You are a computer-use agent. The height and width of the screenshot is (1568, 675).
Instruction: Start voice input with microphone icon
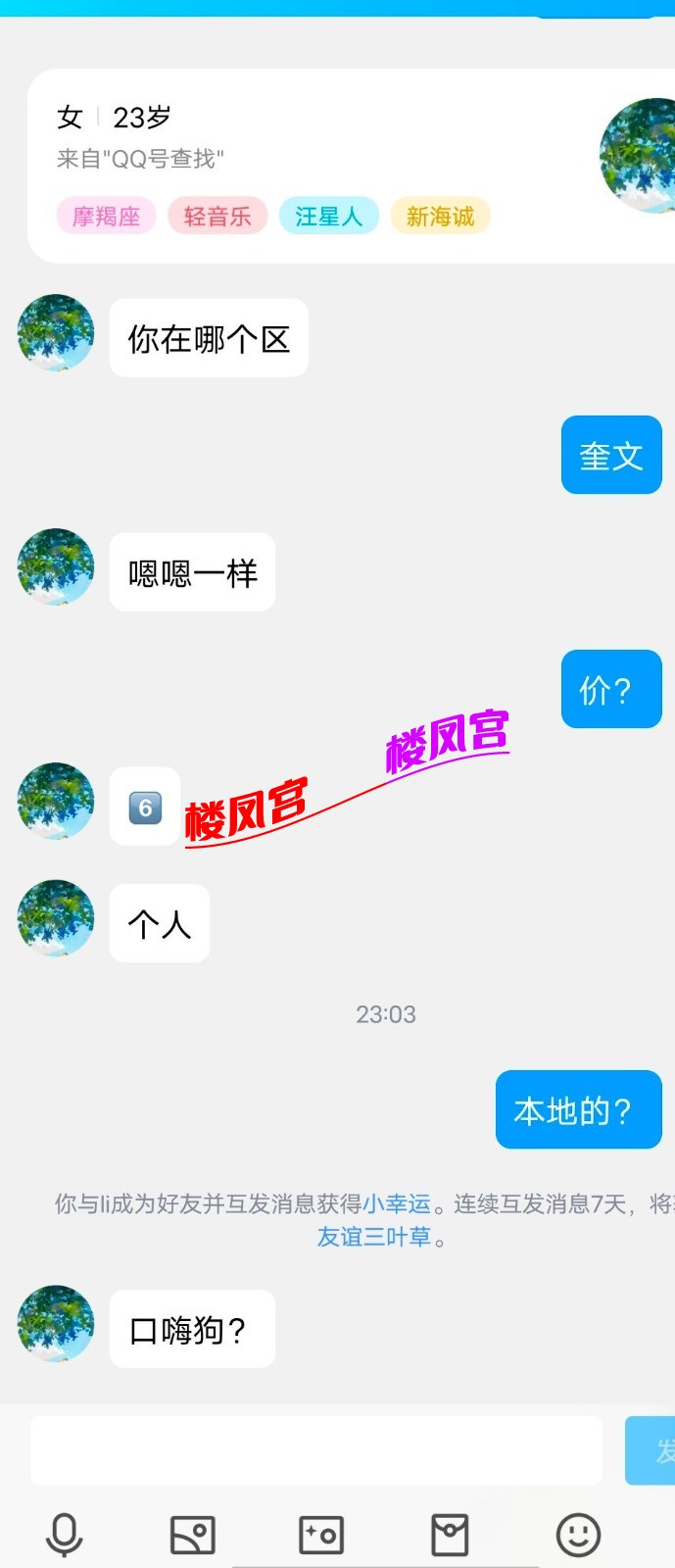pyautogui.click(x=65, y=1535)
